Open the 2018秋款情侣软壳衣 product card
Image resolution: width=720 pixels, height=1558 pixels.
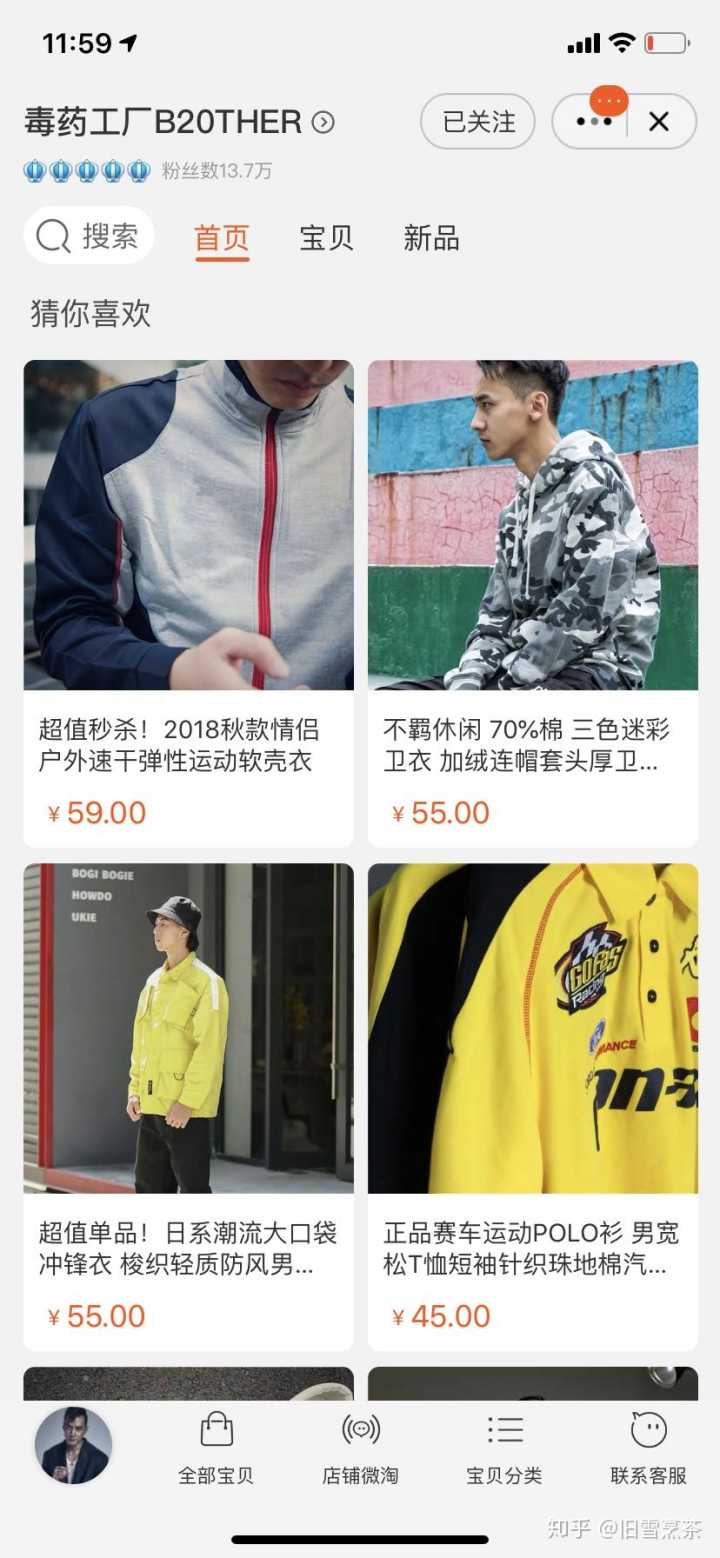click(188, 603)
